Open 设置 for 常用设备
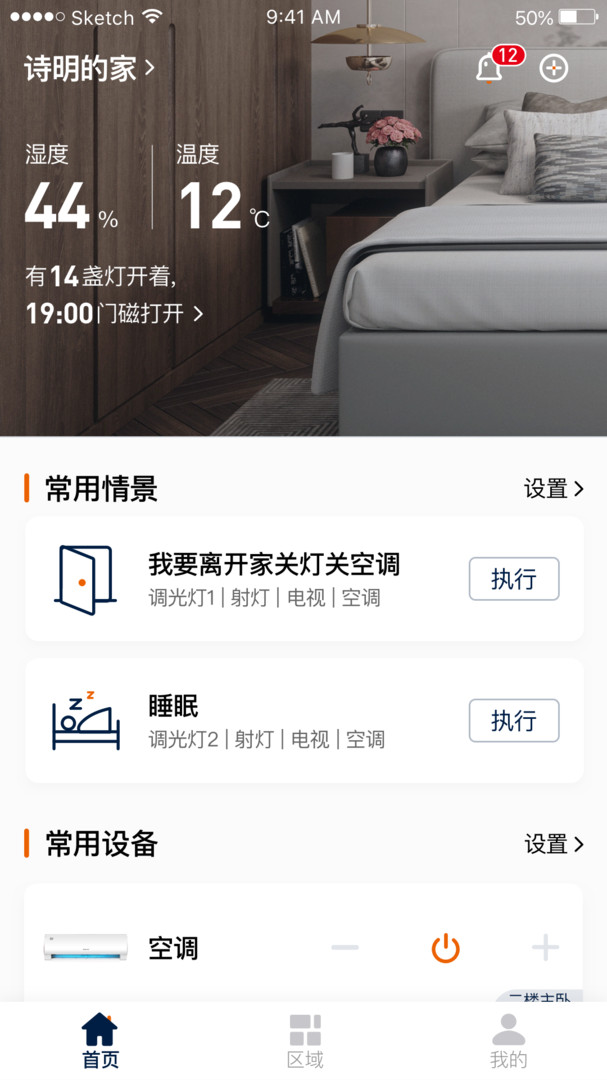Image resolution: width=607 pixels, height=1080 pixels. (x=554, y=844)
